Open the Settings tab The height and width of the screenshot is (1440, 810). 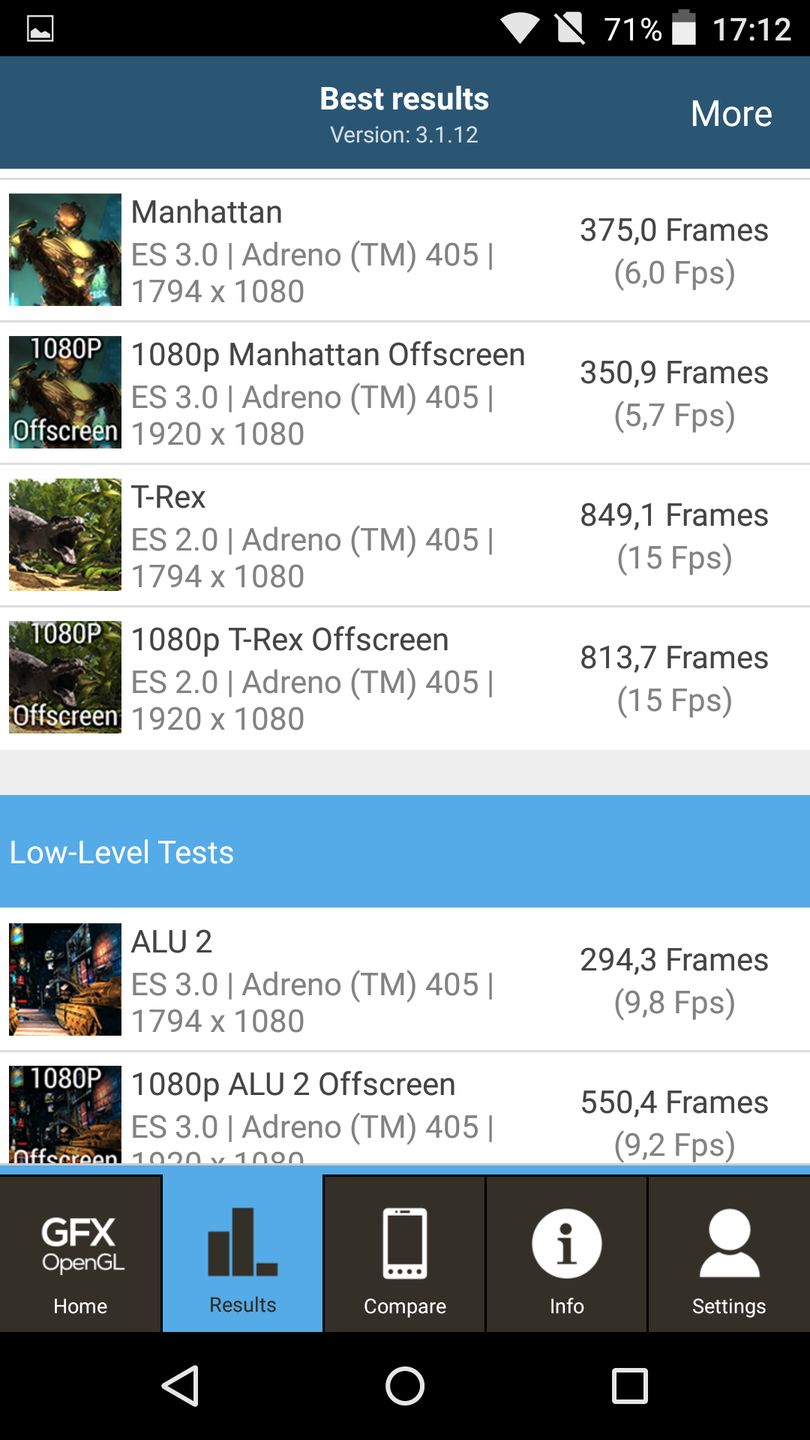pos(729,1253)
